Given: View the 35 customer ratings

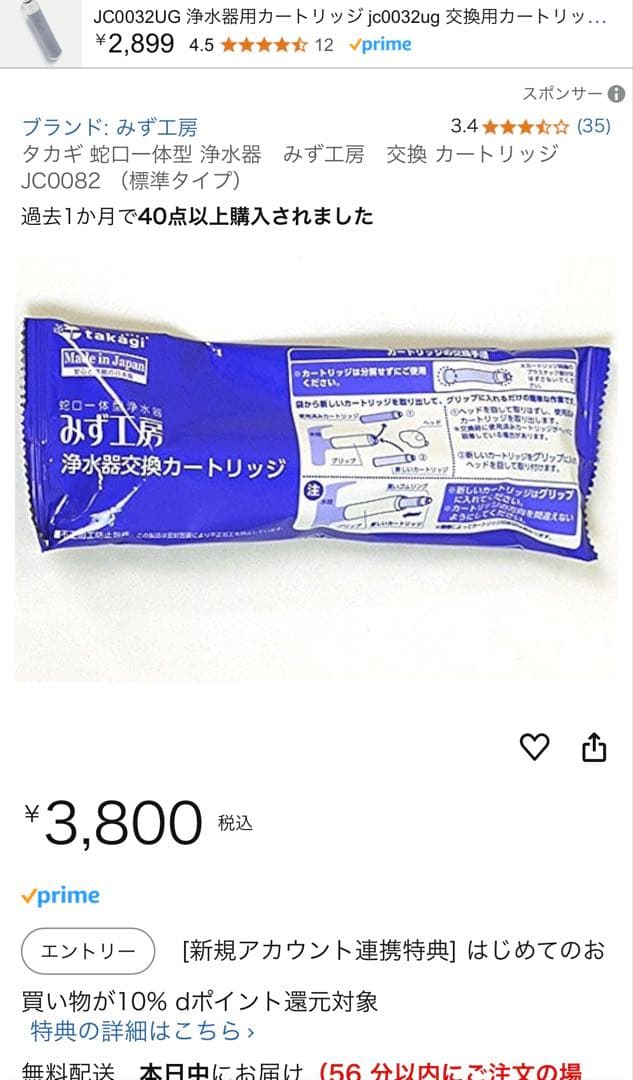Looking at the screenshot, I should click(x=594, y=126).
